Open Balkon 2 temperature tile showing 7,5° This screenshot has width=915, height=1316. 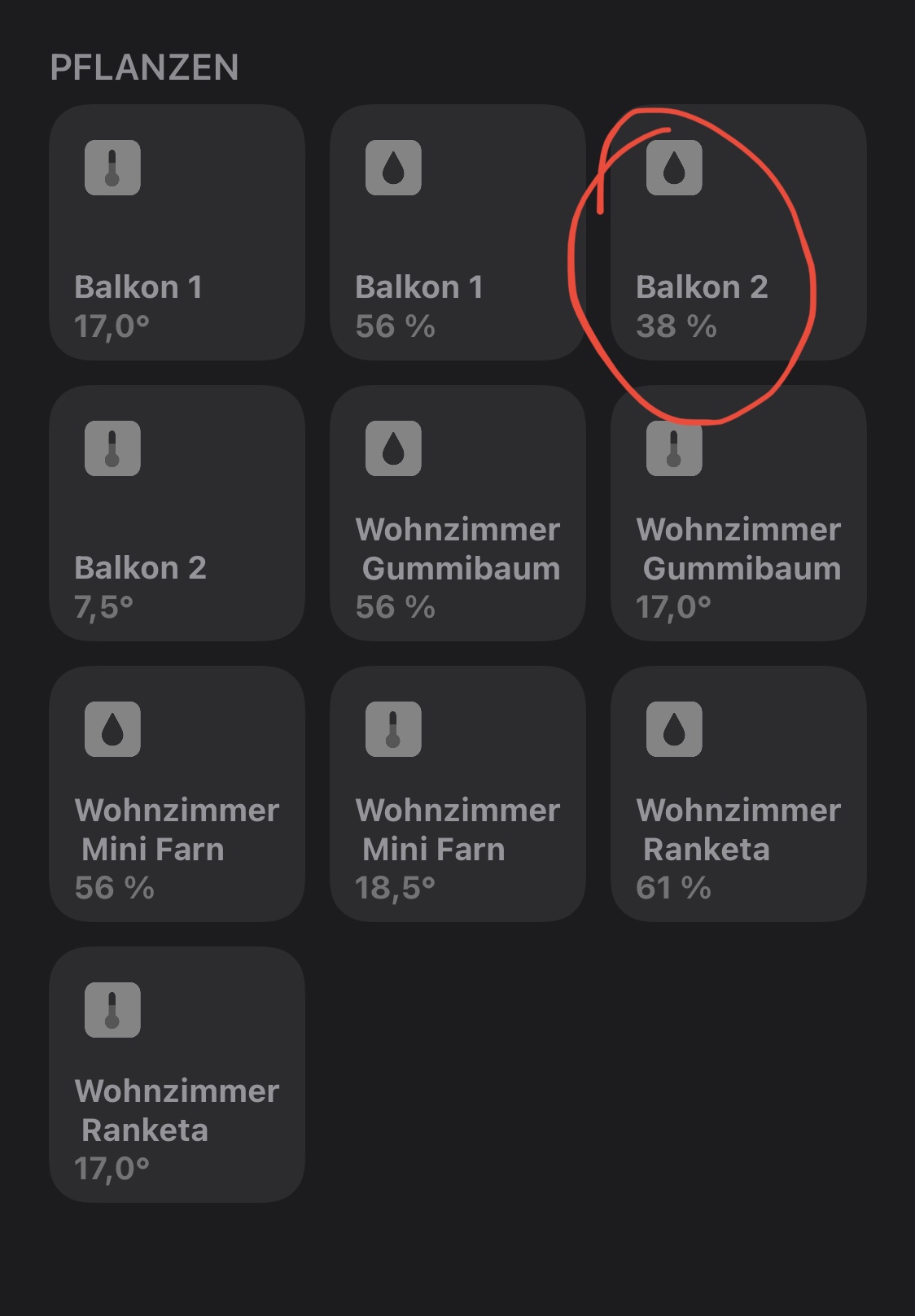click(177, 514)
